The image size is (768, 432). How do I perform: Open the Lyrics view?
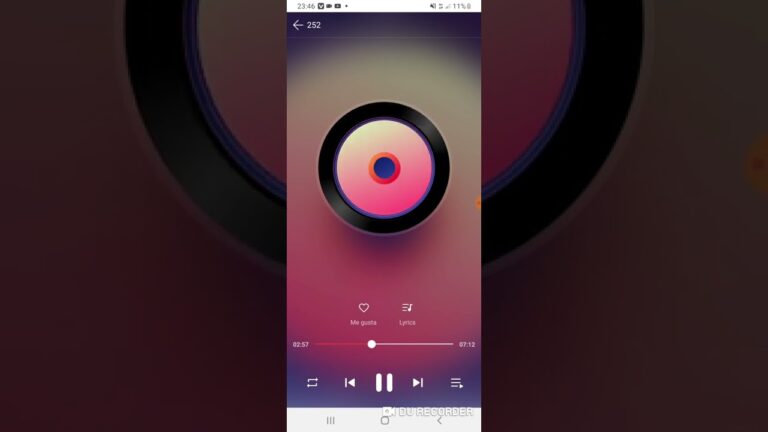coord(407,308)
